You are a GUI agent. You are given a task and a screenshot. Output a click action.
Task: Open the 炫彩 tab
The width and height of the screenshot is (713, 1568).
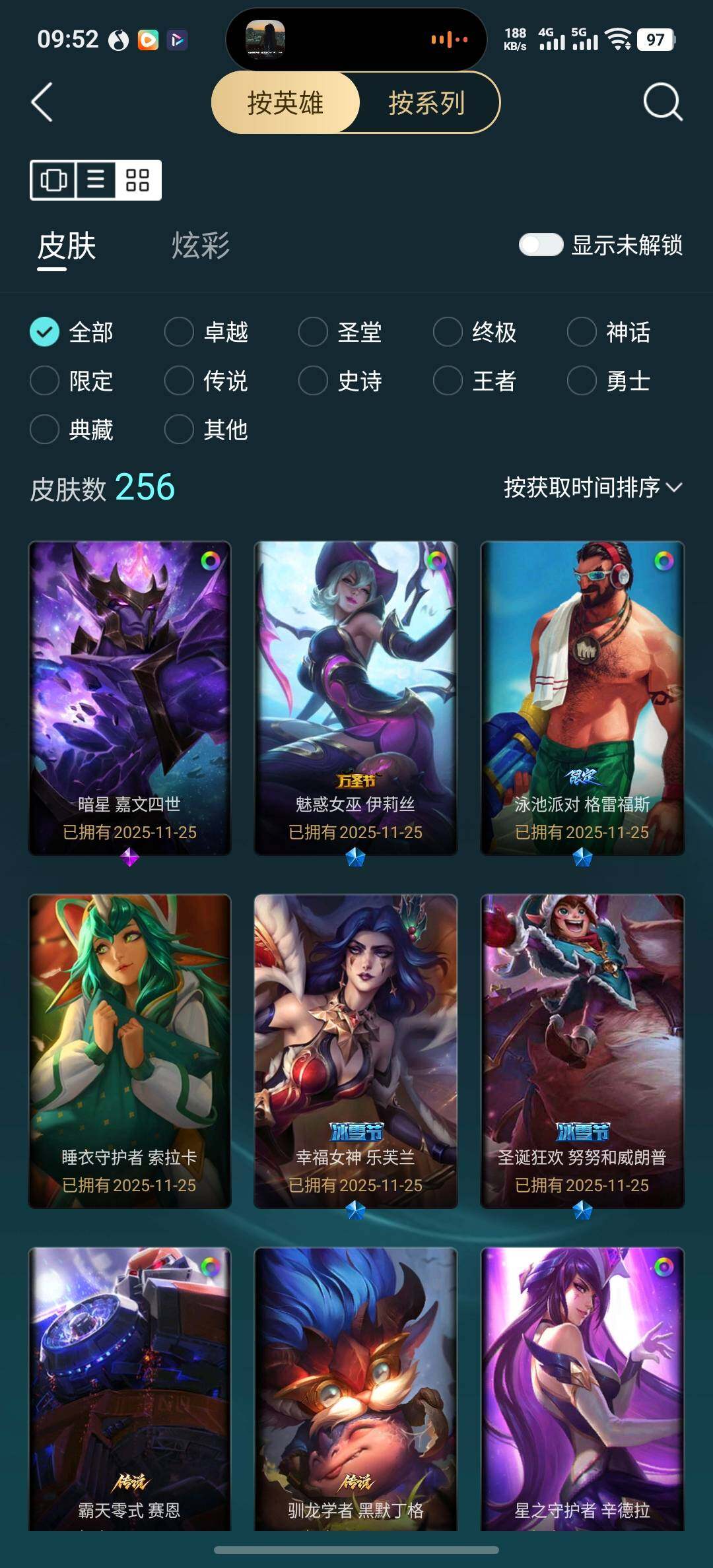pyautogui.click(x=200, y=245)
